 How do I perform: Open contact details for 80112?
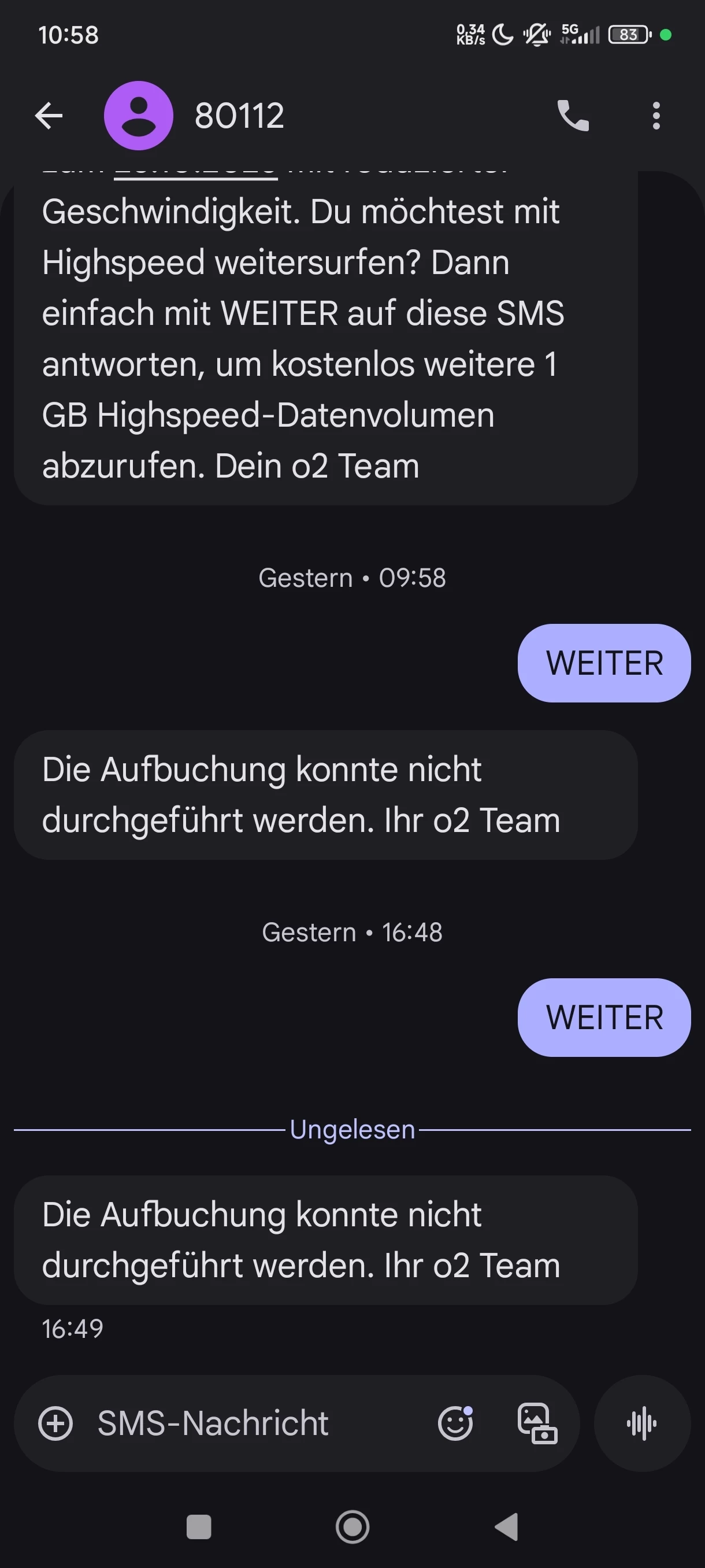[x=239, y=116]
